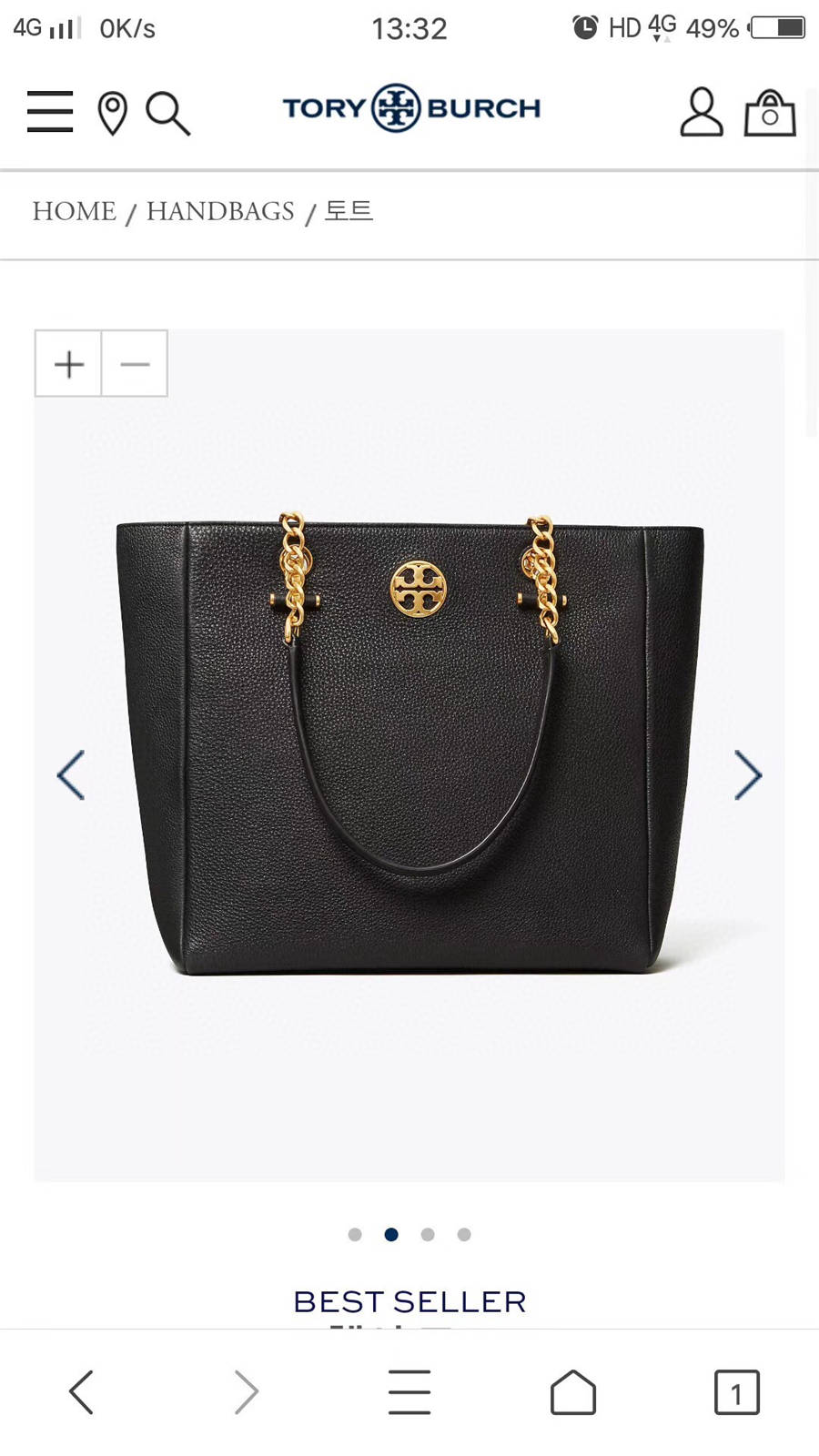Open the search magnifier
819x1456 pixels.
pyautogui.click(x=167, y=114)
